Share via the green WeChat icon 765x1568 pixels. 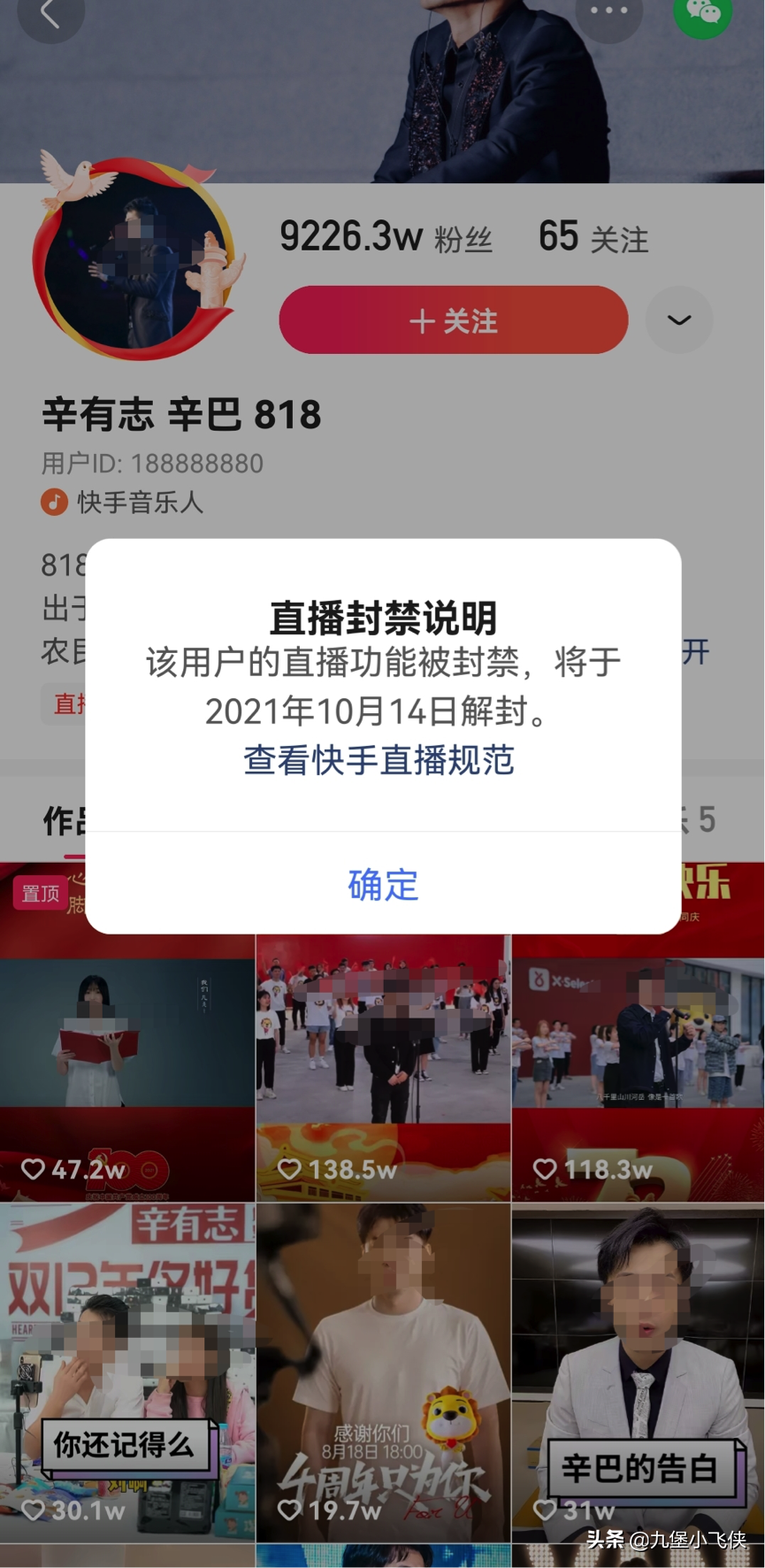(x=702, y=12)
